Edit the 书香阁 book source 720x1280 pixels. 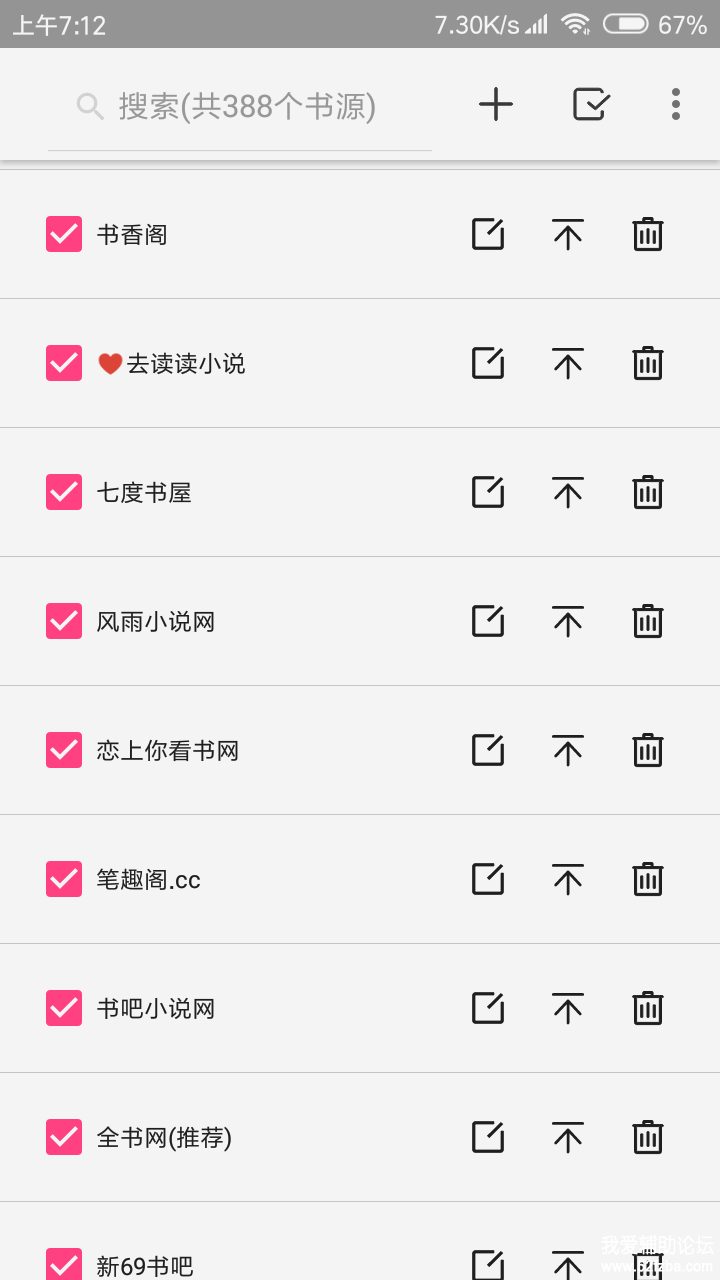pos(488,234)
